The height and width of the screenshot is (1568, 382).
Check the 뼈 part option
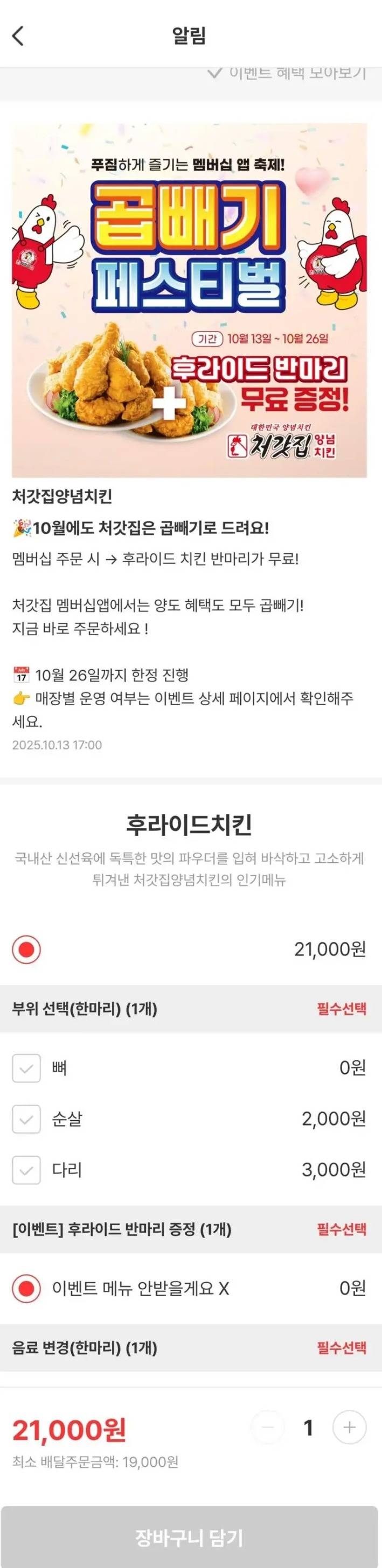coord(26,1067)
